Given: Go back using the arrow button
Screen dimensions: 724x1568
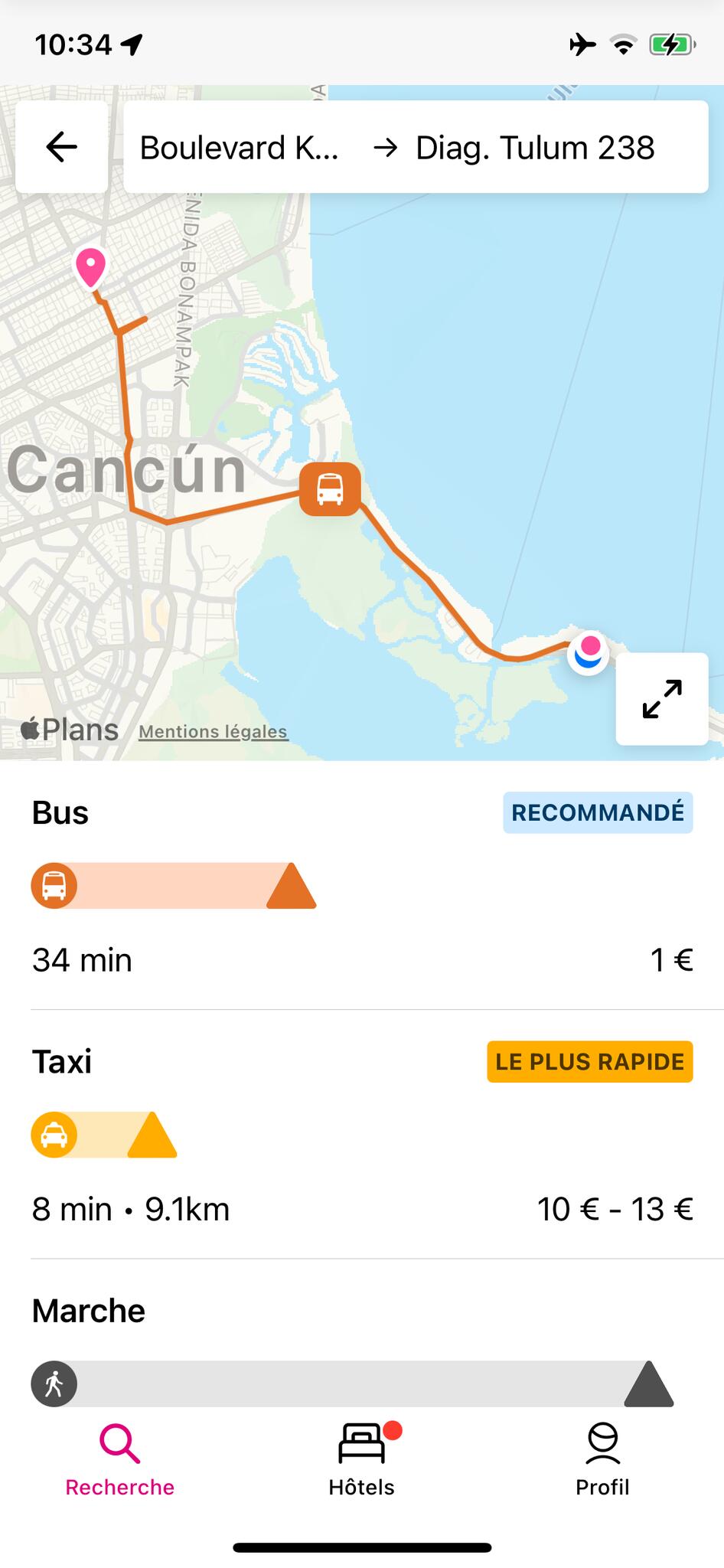Looking at the screenshot, I should [x=62, y=146].
